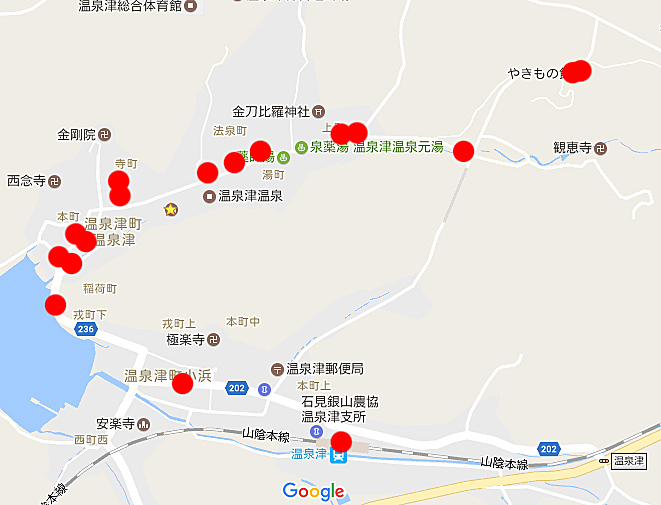Open the red marker near 温泉津温泉元湯 label's right end

463,151
